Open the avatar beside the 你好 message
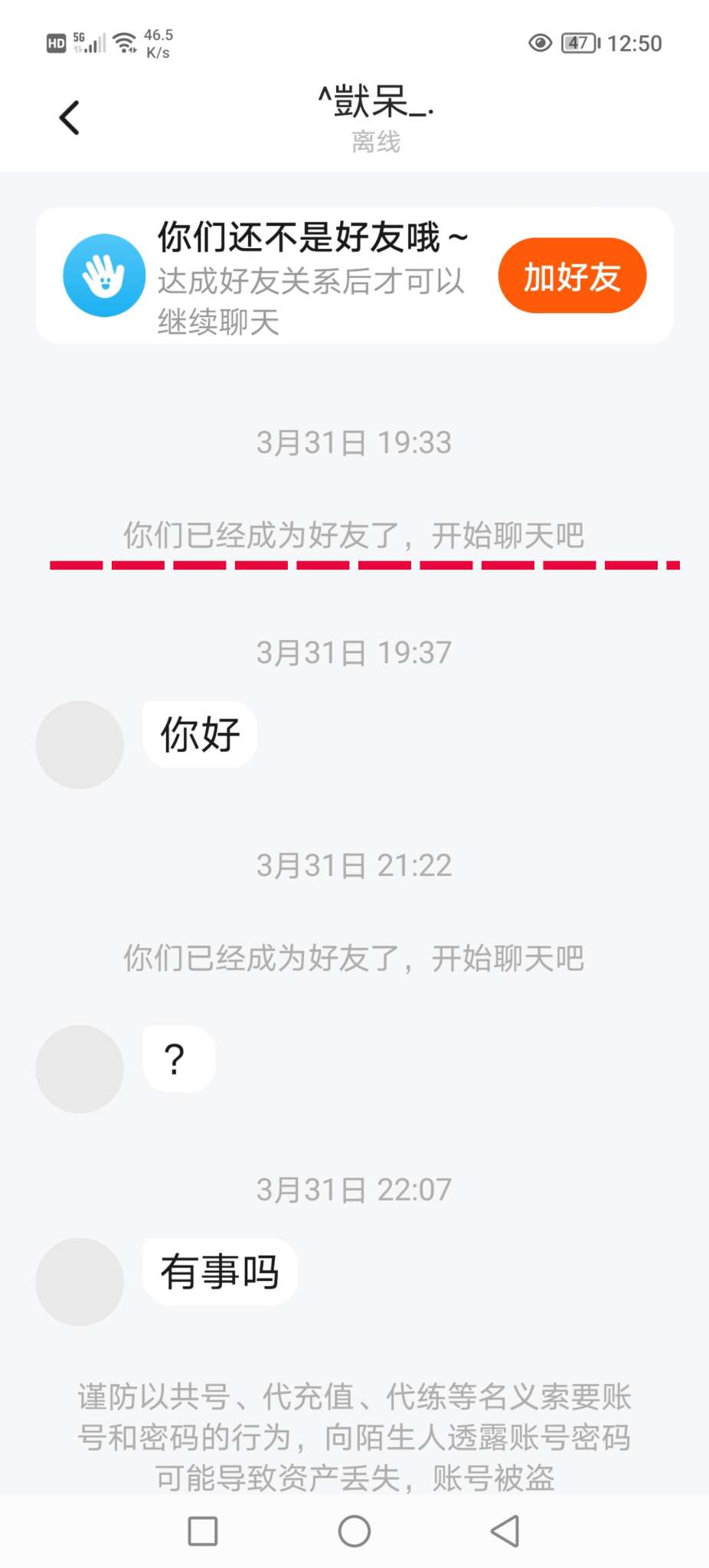The width and height of the screenshot is (709, 1568). [80, 744]
